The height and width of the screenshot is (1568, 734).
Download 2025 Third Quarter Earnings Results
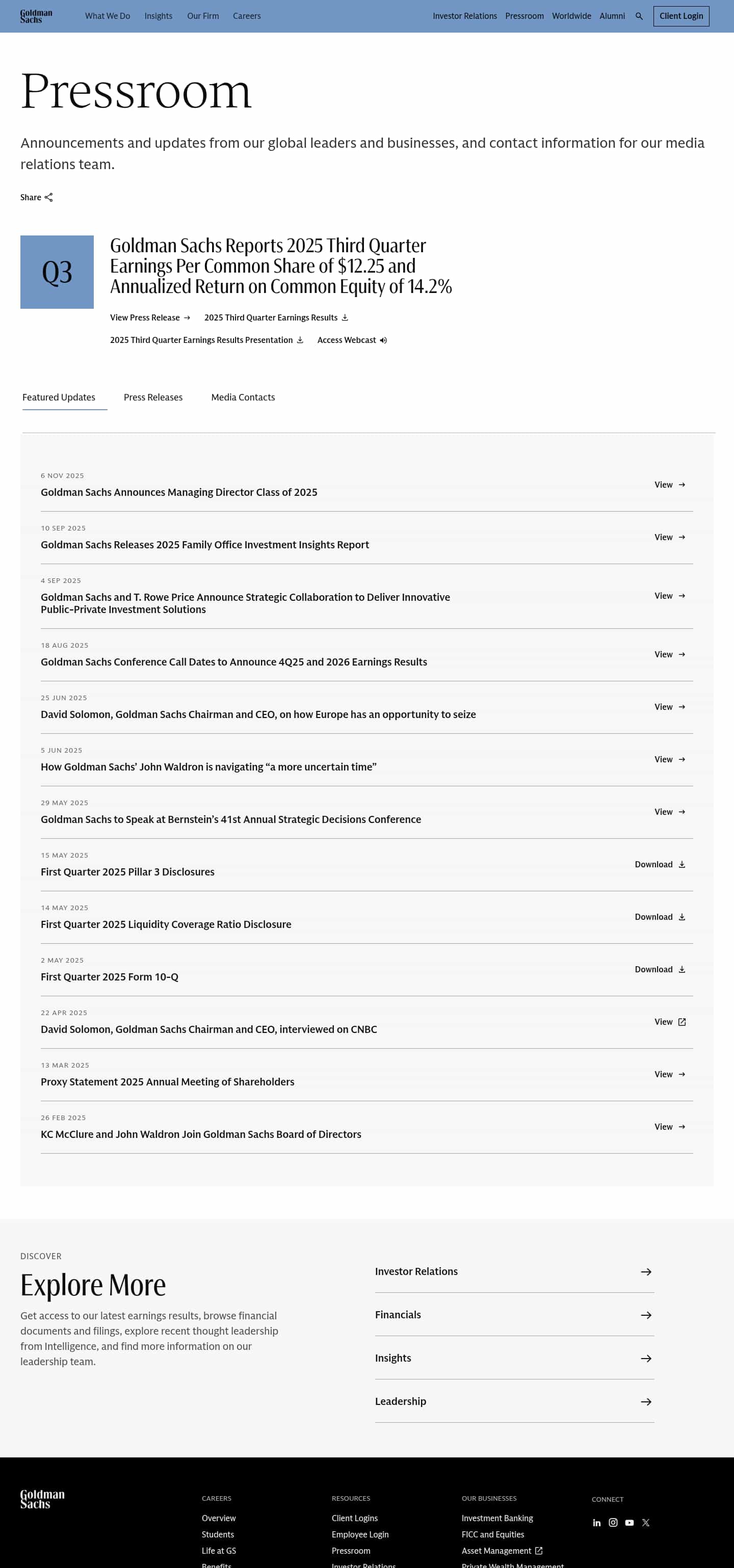pos(276,318)
